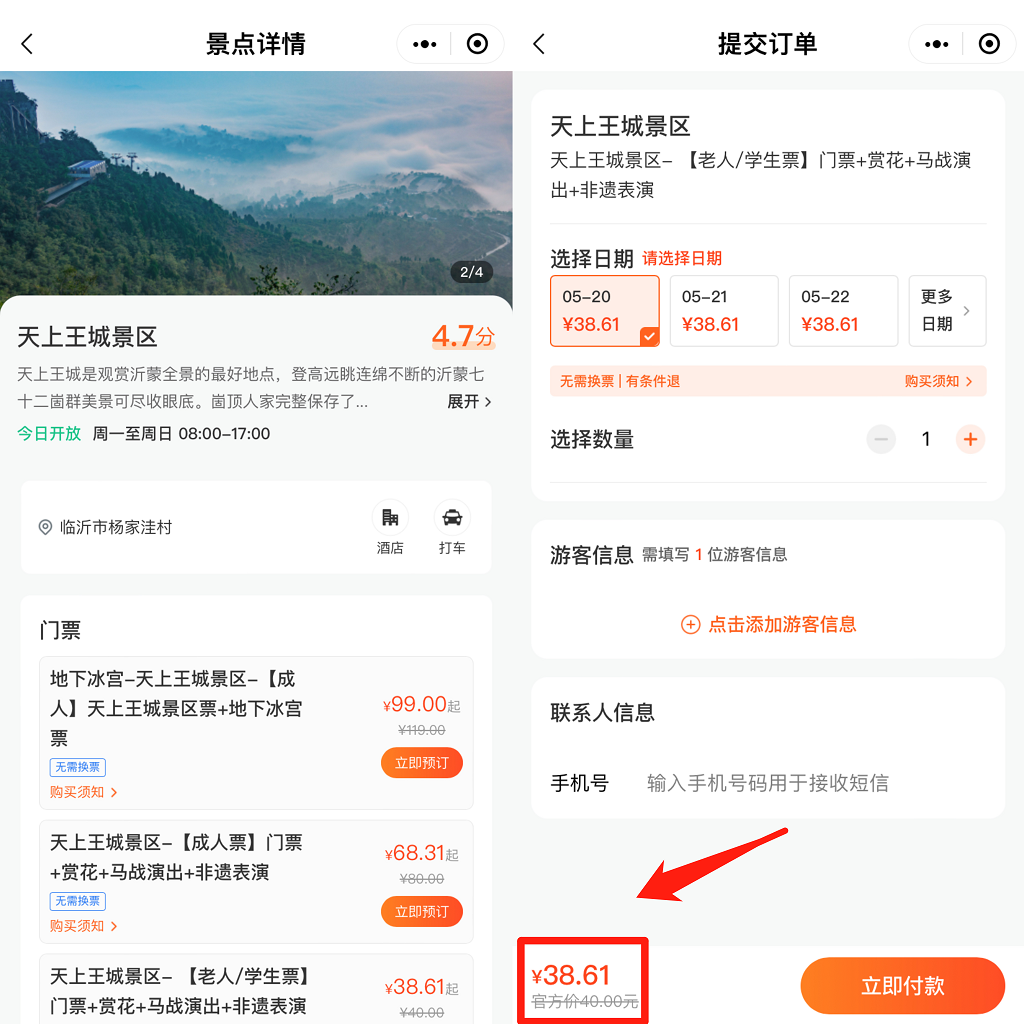Tap 立即预订 for the 地下冰宫 ticket
Viewport: 1024px width, 1024px height.
point(421,763)
